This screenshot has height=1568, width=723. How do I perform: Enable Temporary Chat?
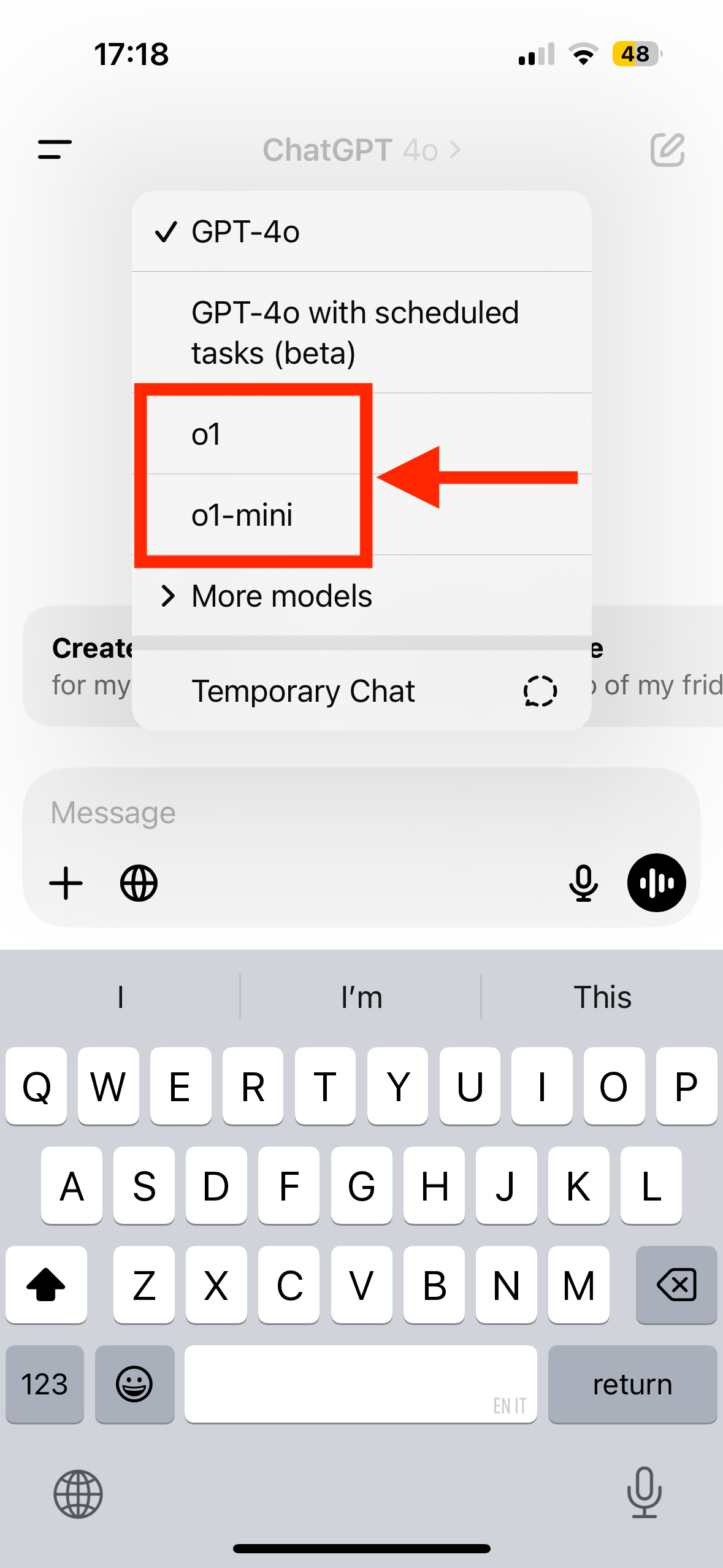(361, 691)
